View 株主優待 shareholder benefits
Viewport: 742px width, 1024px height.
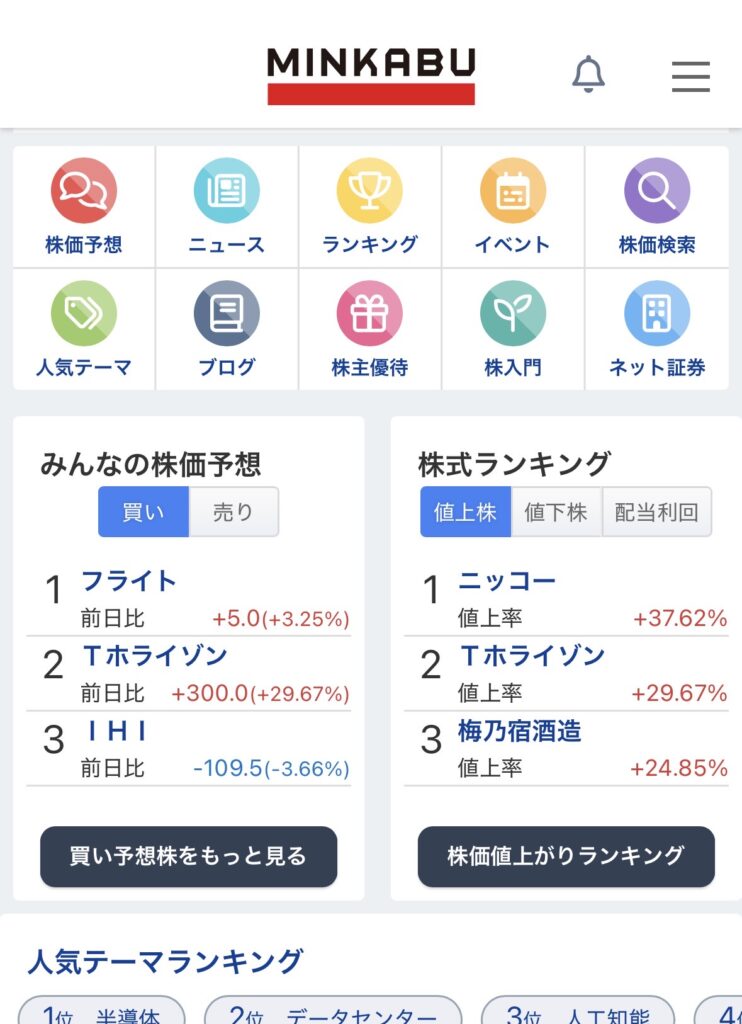coord(370,329)
